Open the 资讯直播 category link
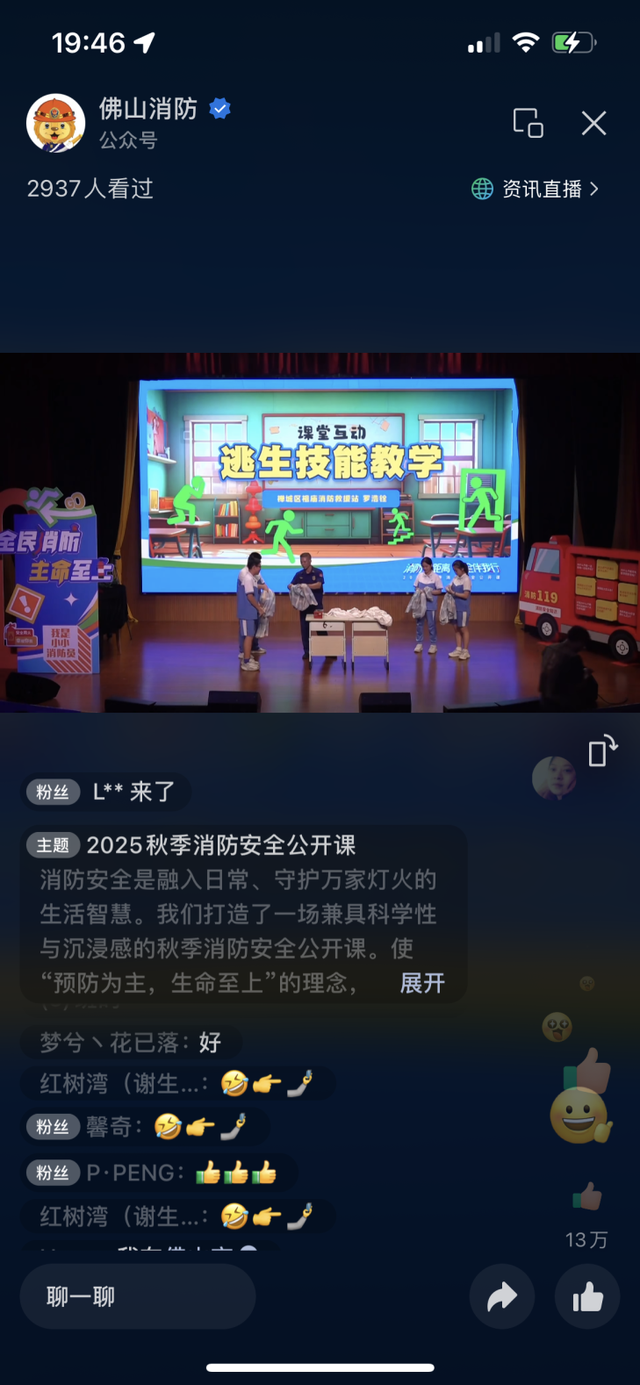Screen dimensions: 640x1385 pyautogui.click(x=536, y=189)
